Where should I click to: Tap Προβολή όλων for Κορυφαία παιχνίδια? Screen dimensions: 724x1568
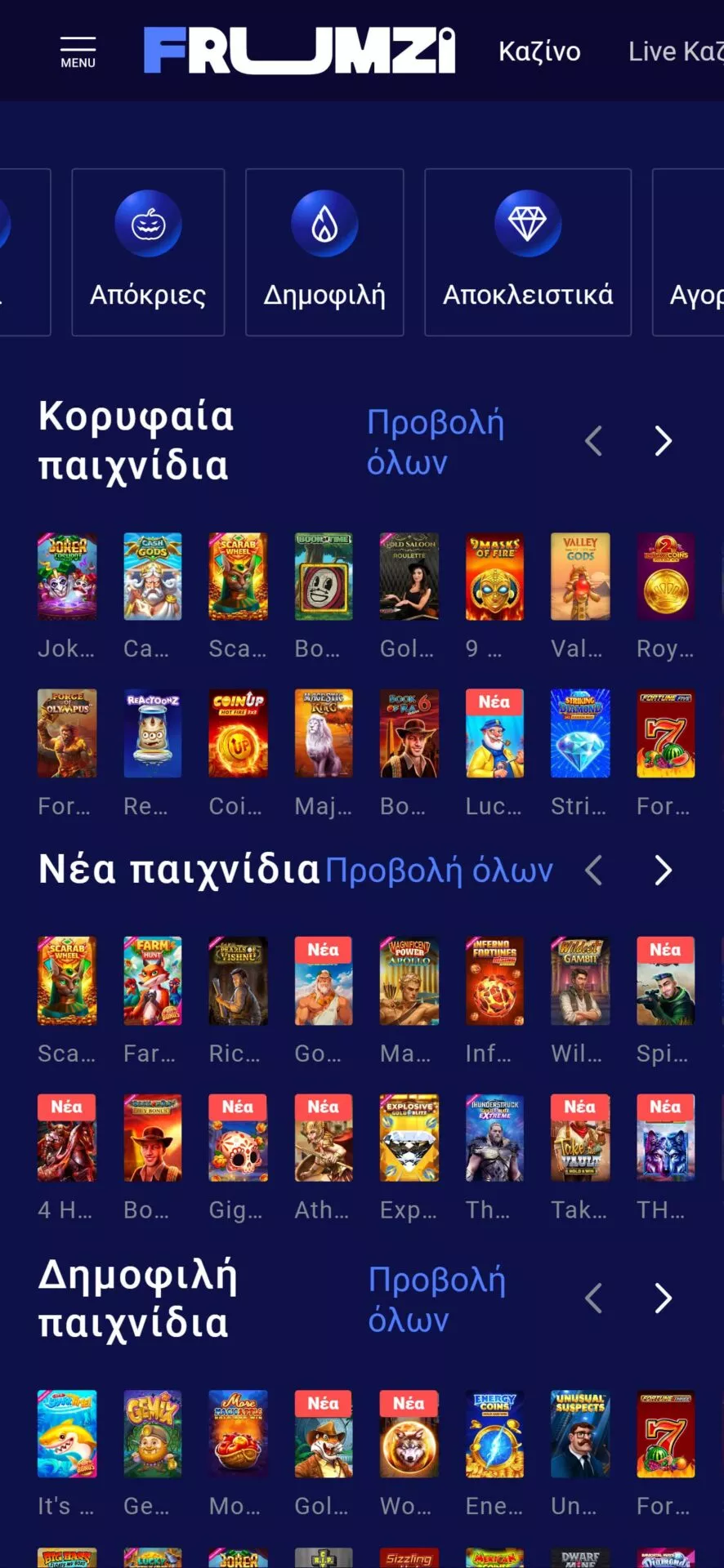pos(436,442)
